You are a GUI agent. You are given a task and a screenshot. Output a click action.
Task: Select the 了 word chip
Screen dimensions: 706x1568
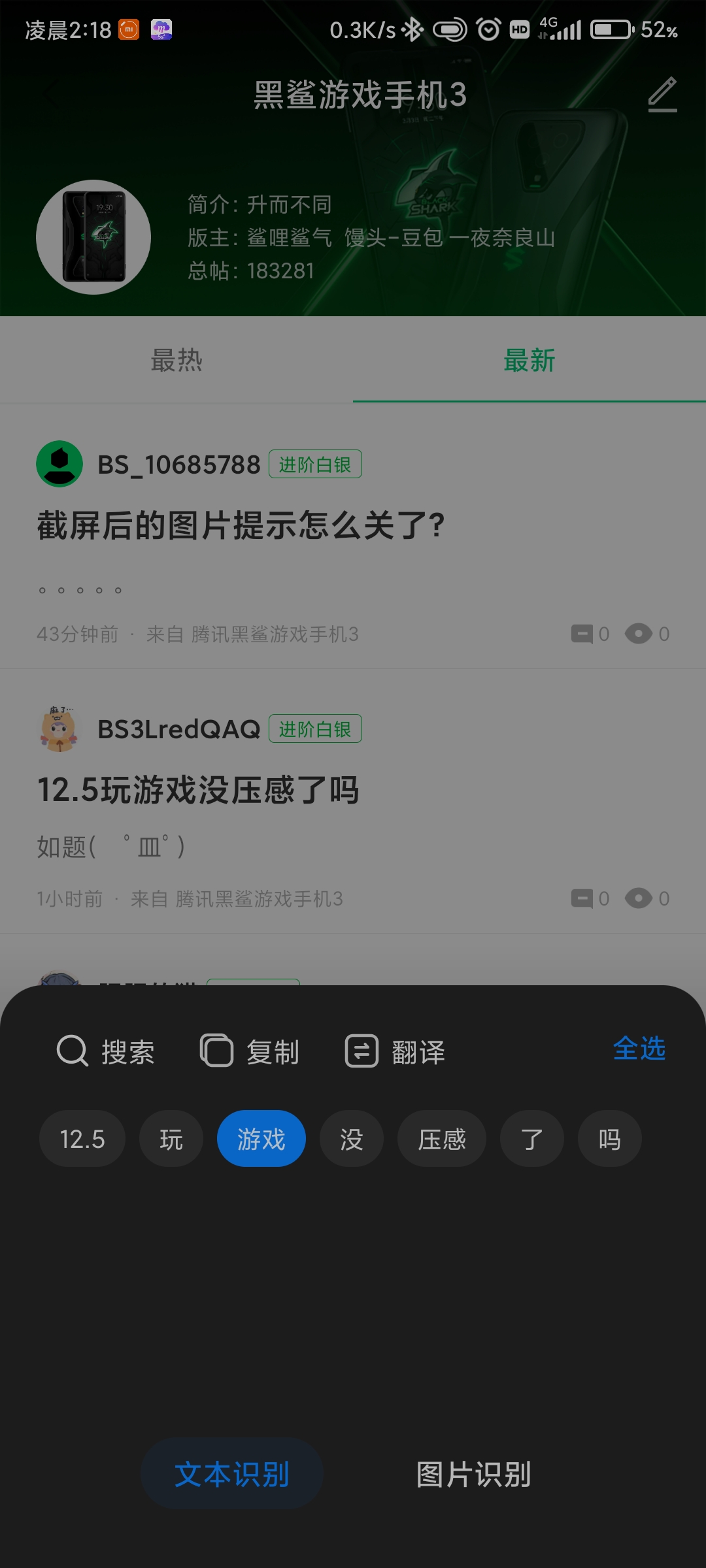coord(532,1139)
